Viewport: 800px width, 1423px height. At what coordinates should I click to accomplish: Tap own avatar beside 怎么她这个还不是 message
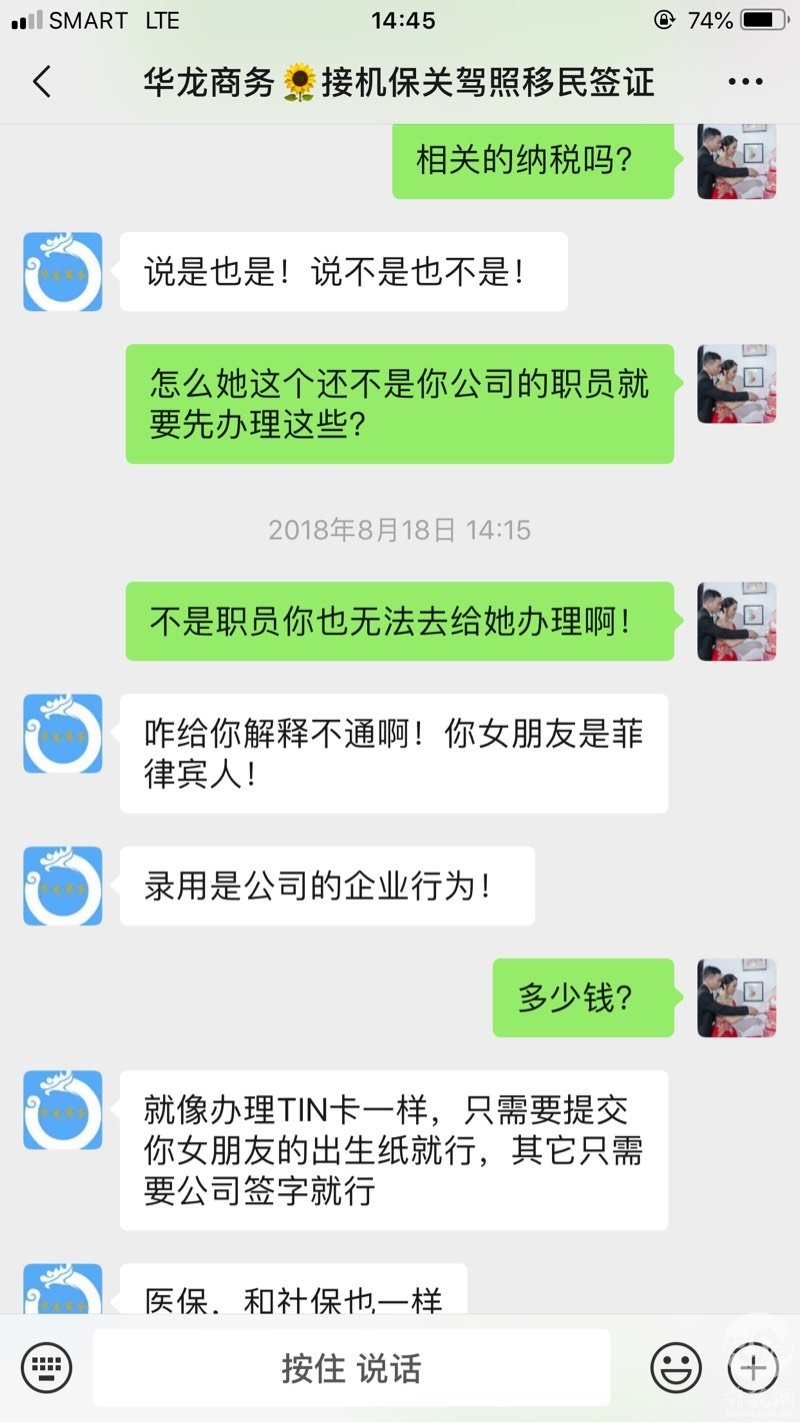(737, 384)
